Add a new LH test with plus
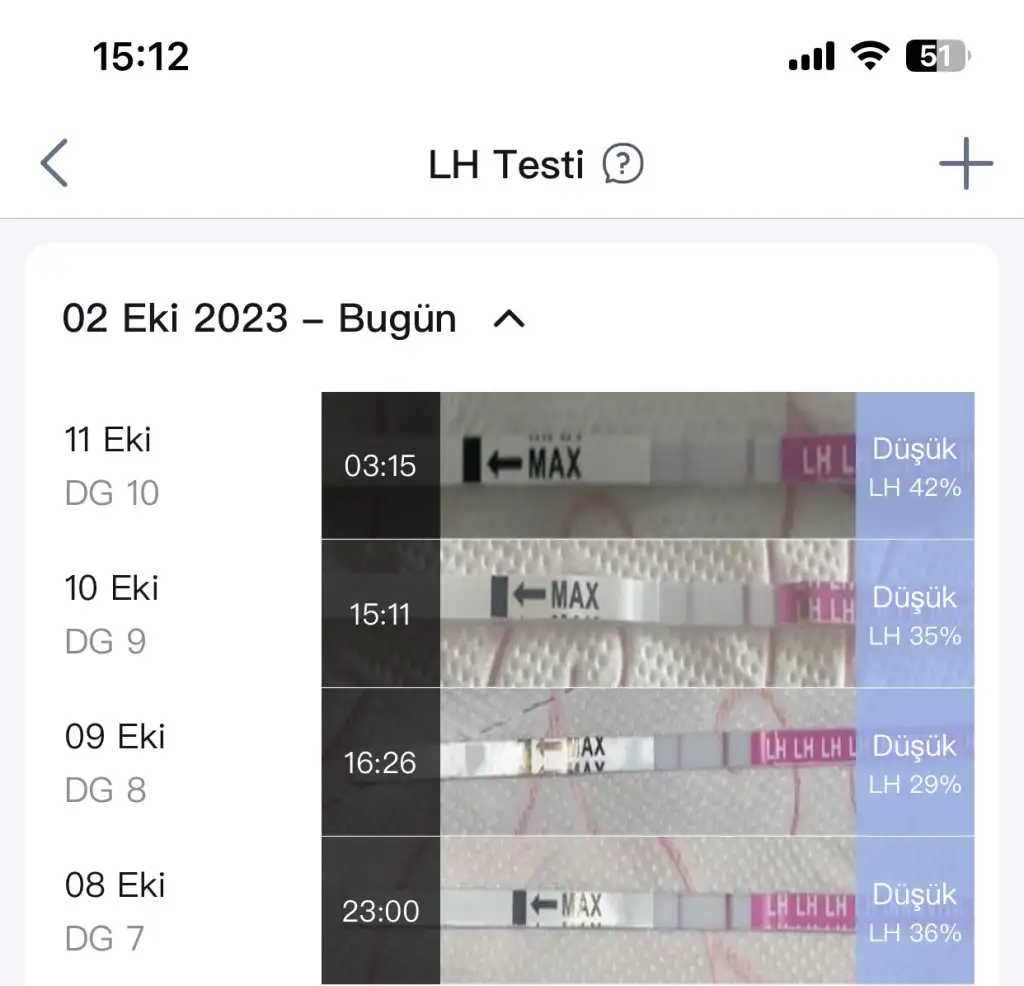Viewport: 1024px width, 986px height. click(x=965, y=163)
